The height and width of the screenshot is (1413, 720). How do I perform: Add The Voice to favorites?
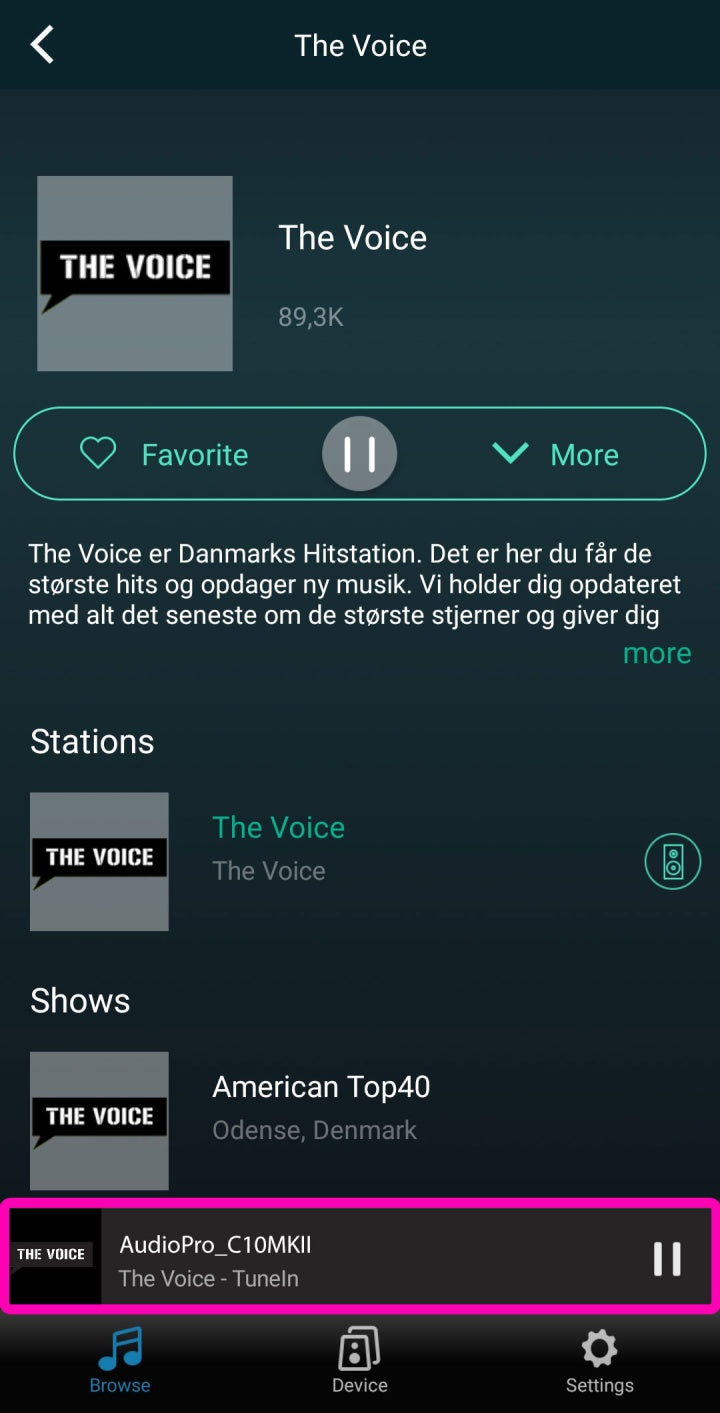click(x=165, y=455)
